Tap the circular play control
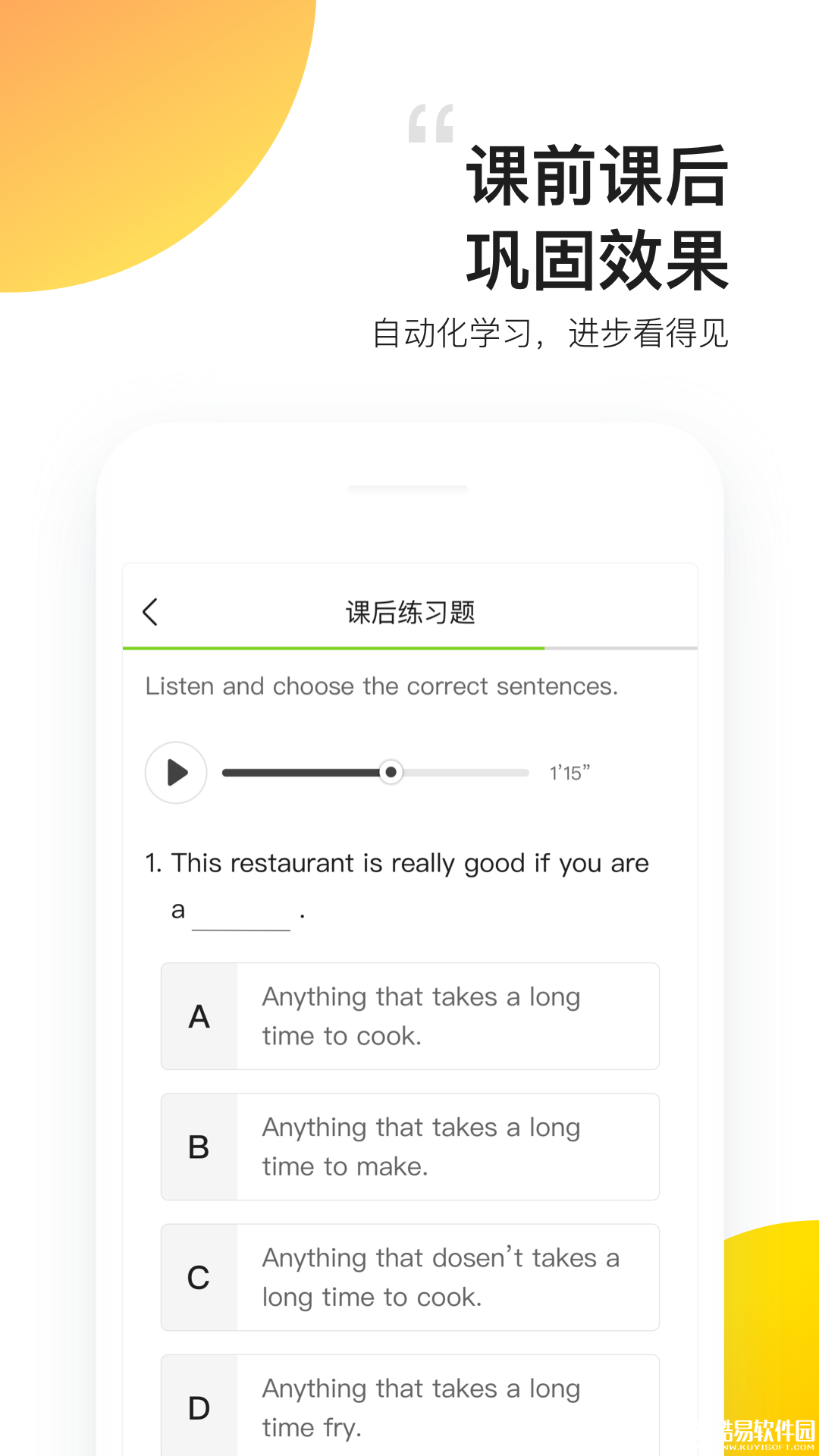This screenshot has width=819, height=1456. click(176, 772)
